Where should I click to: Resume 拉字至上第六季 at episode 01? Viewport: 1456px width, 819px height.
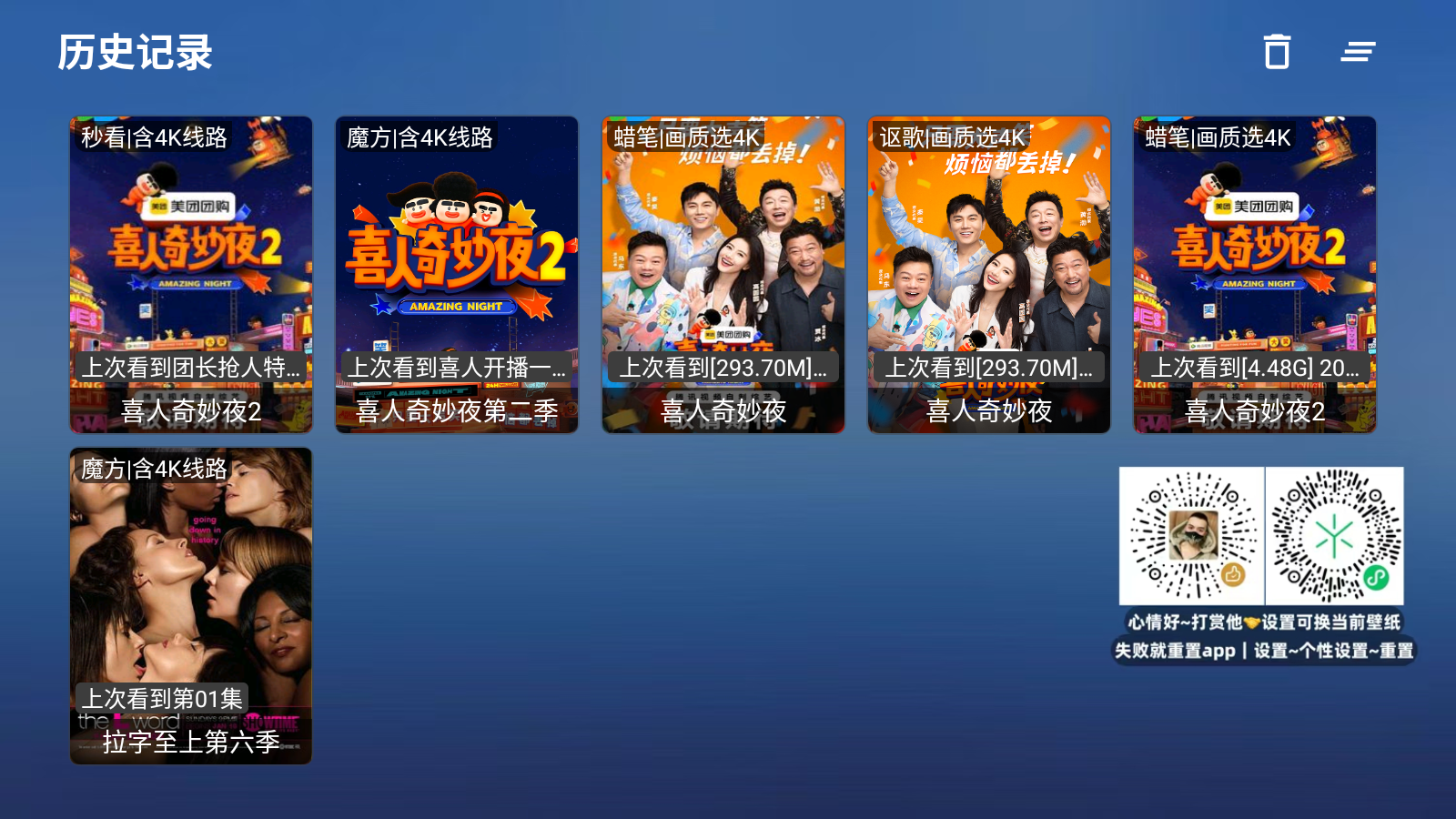click(x=191, y=605)
